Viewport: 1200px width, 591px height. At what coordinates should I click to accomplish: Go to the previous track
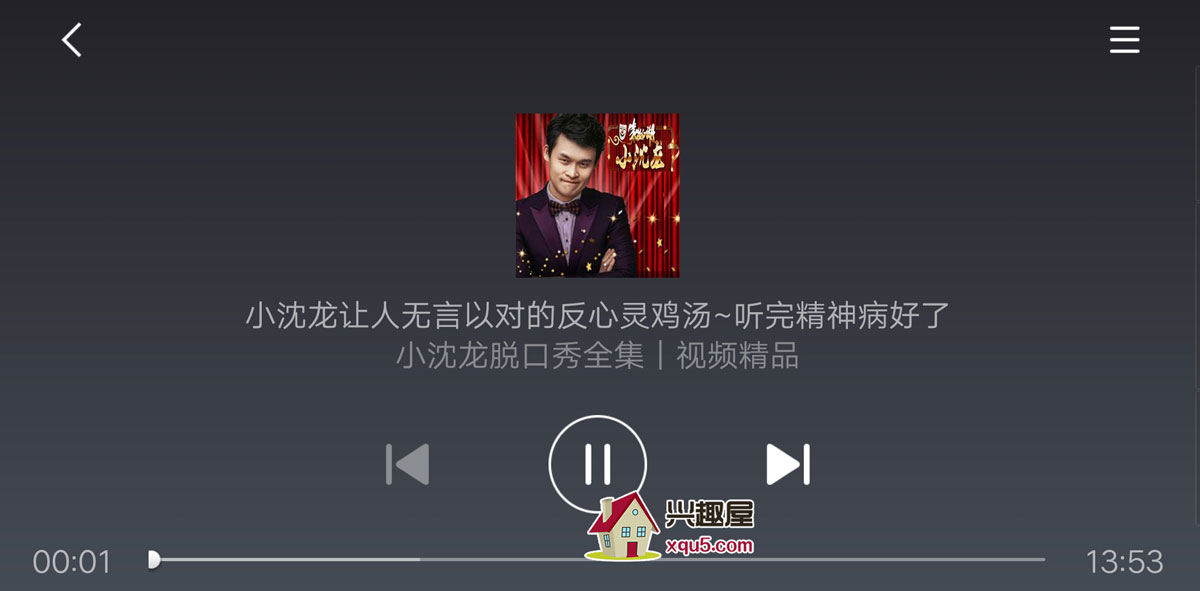pyautogui.click(x=408, y=464)
